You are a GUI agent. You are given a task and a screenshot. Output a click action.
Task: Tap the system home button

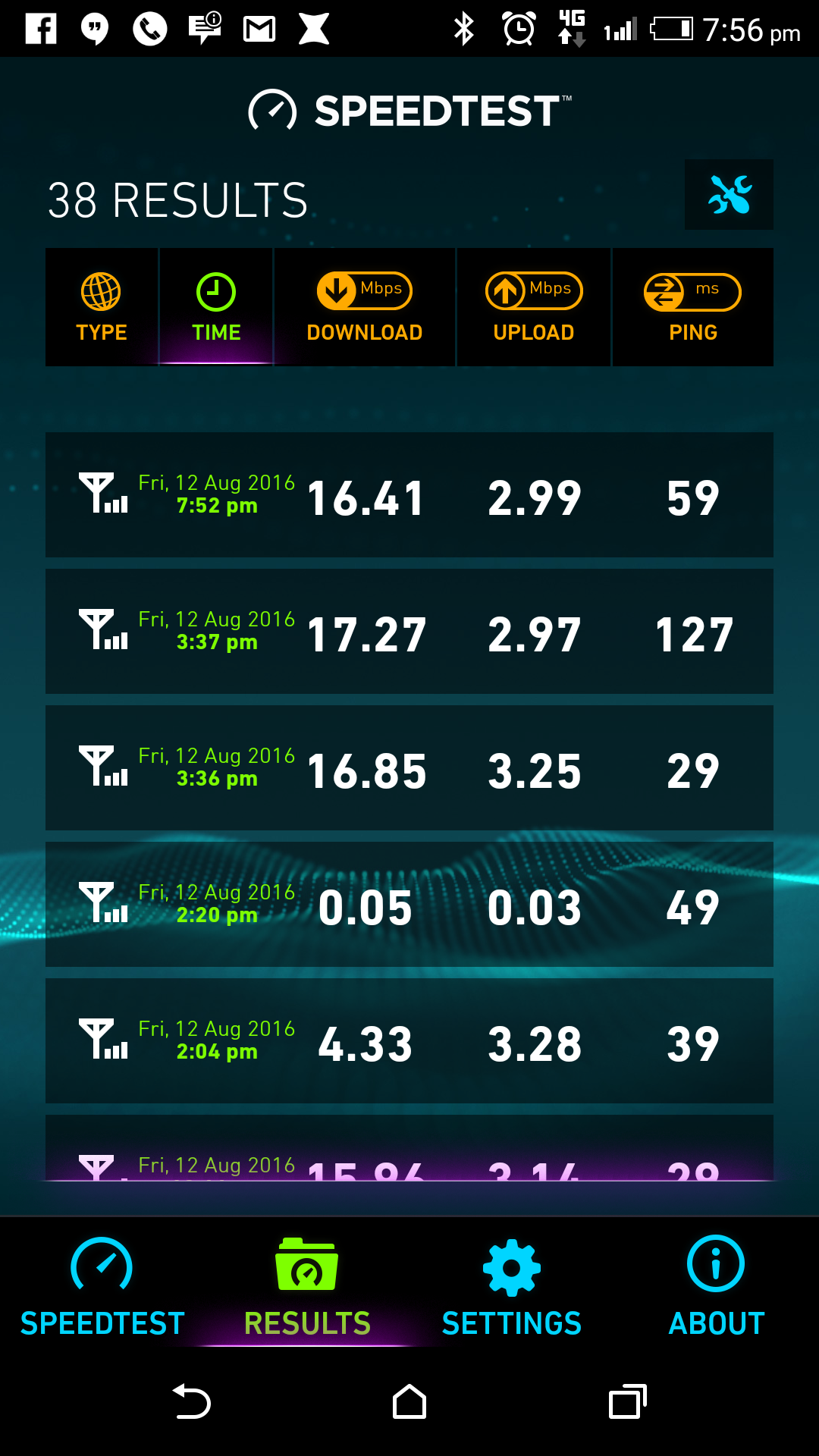click(x=409, y=1401)
